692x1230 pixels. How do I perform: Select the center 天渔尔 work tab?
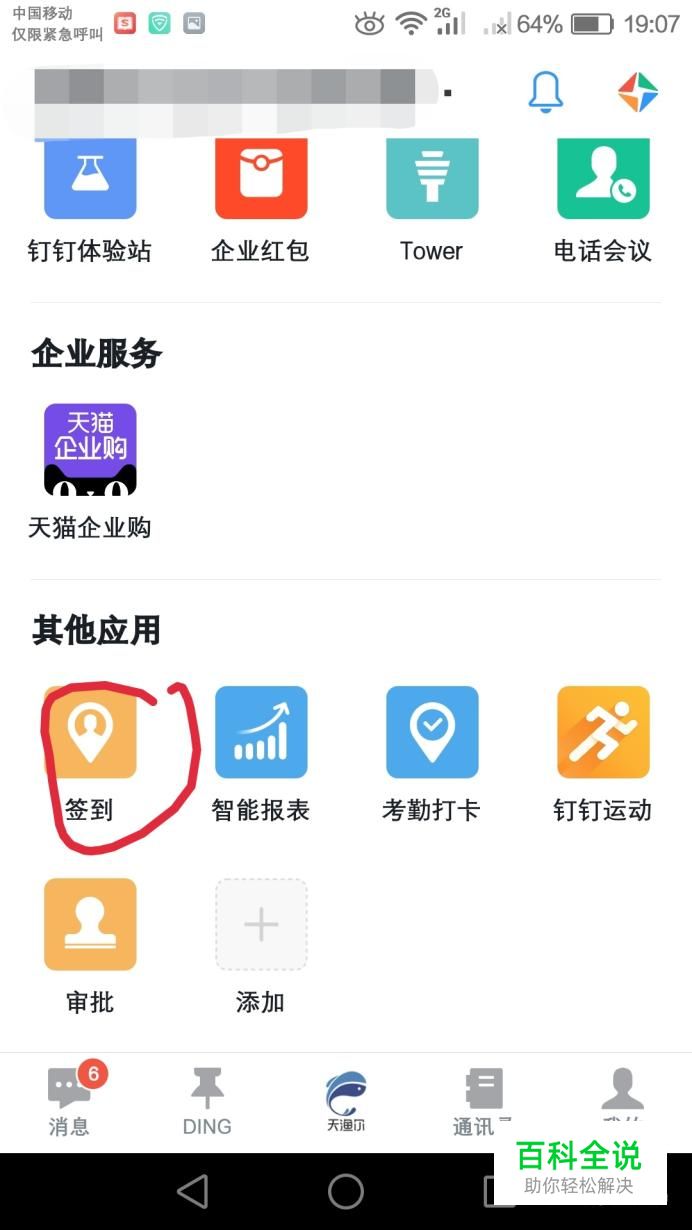coord(346,1102)
